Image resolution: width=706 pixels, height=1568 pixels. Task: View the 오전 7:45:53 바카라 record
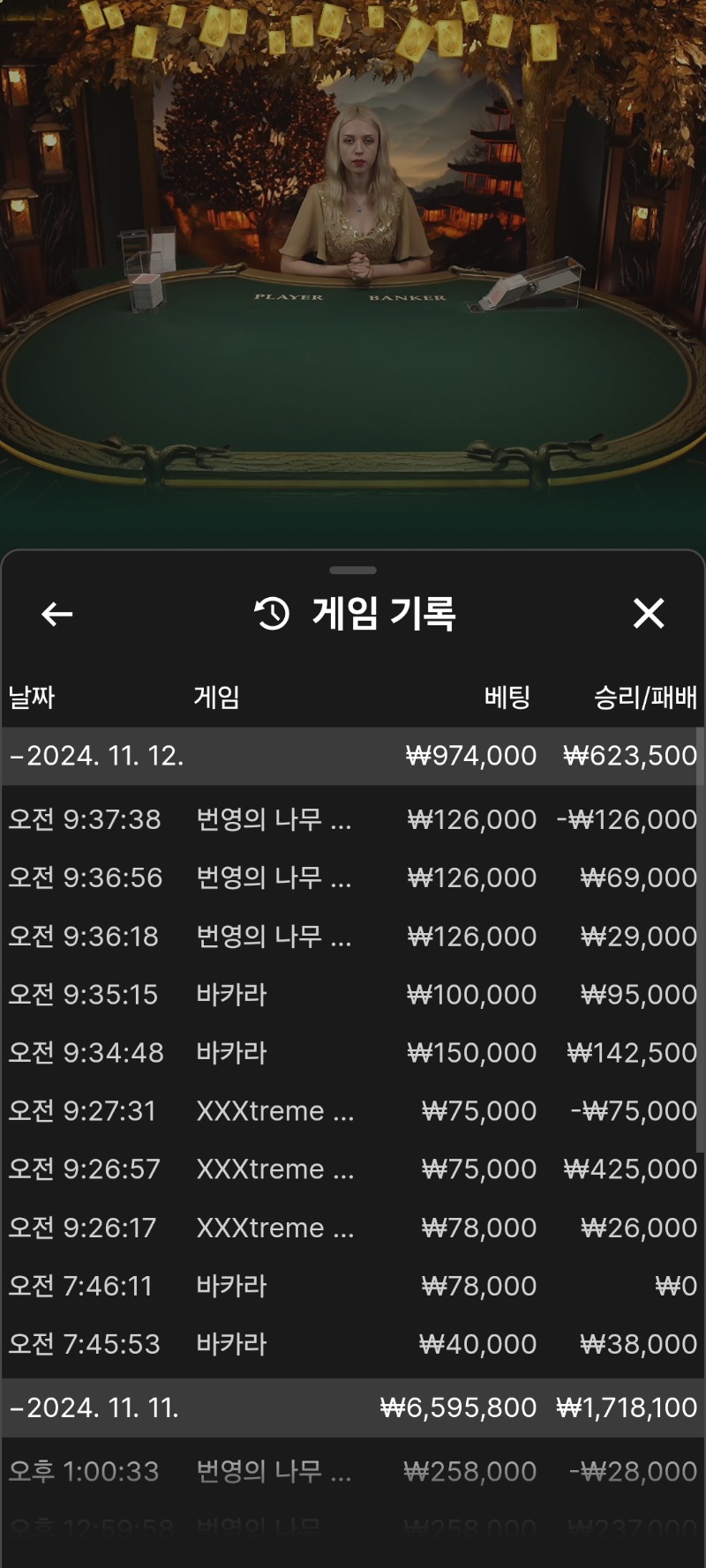click(x=352, y=1344)
